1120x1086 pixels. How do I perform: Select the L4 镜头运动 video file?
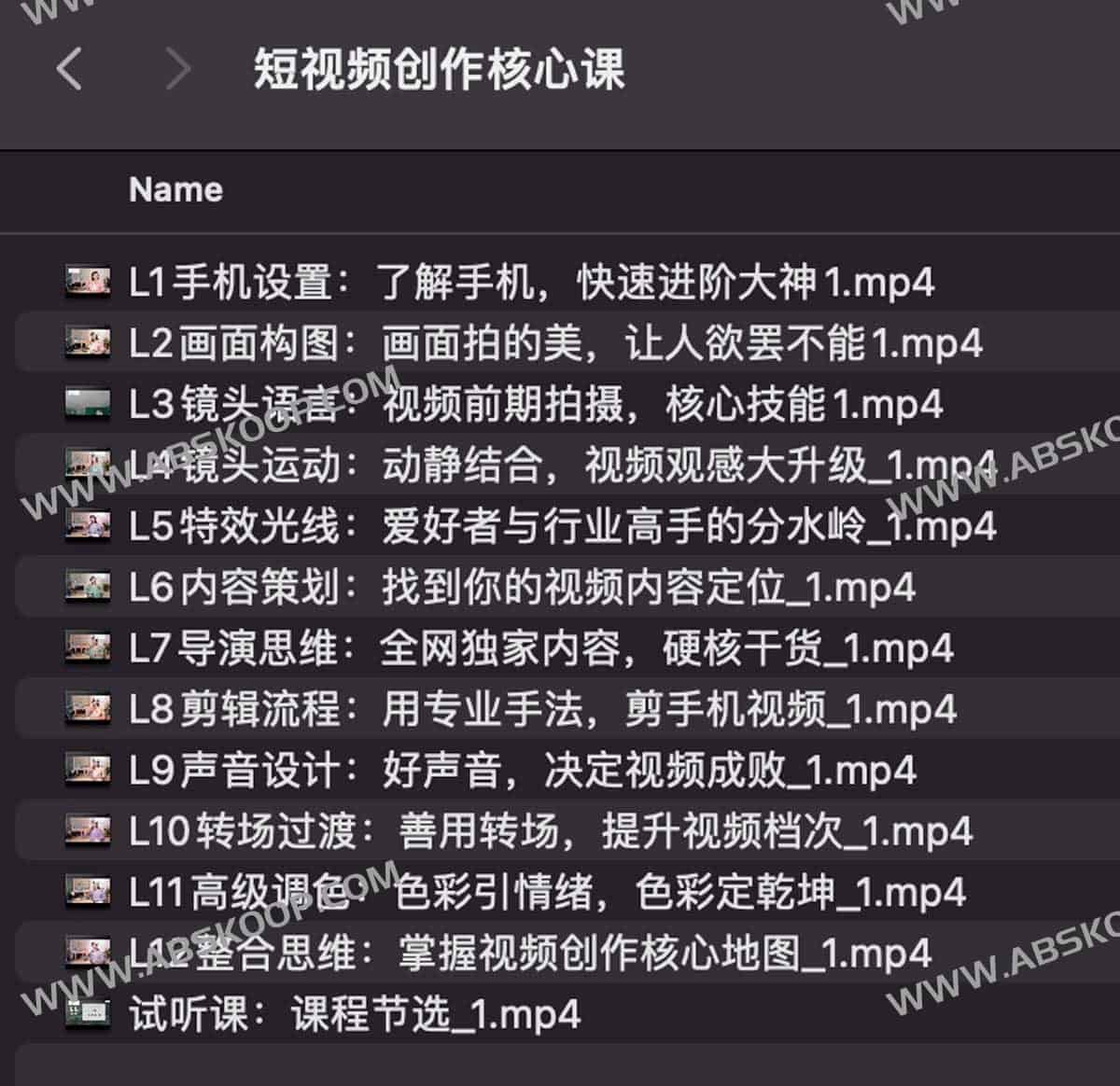[560, 465]
